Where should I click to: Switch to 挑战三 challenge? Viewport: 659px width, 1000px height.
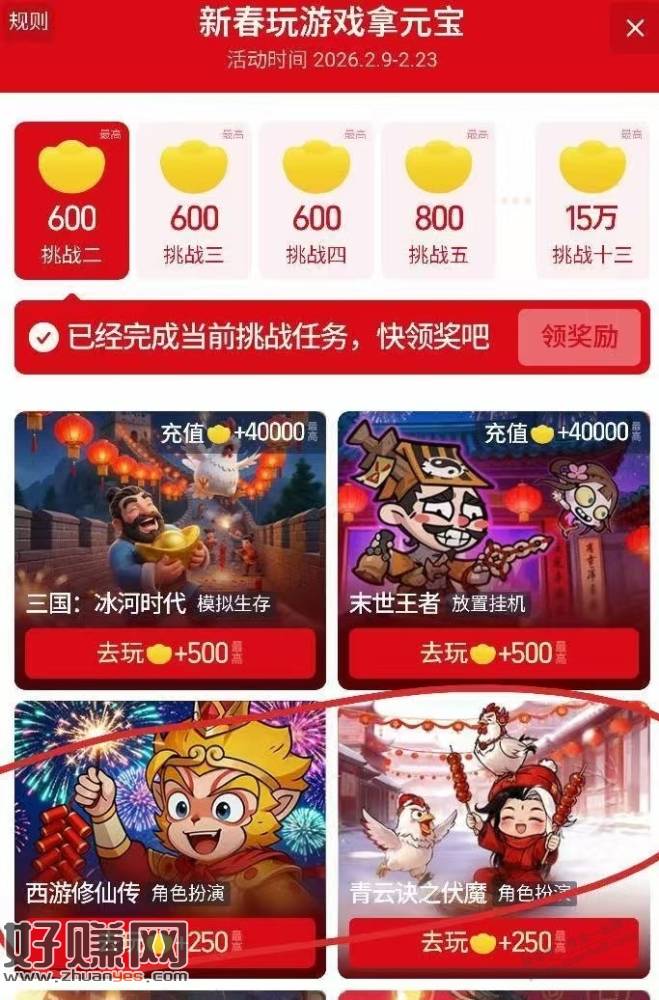tap(194, 200)
